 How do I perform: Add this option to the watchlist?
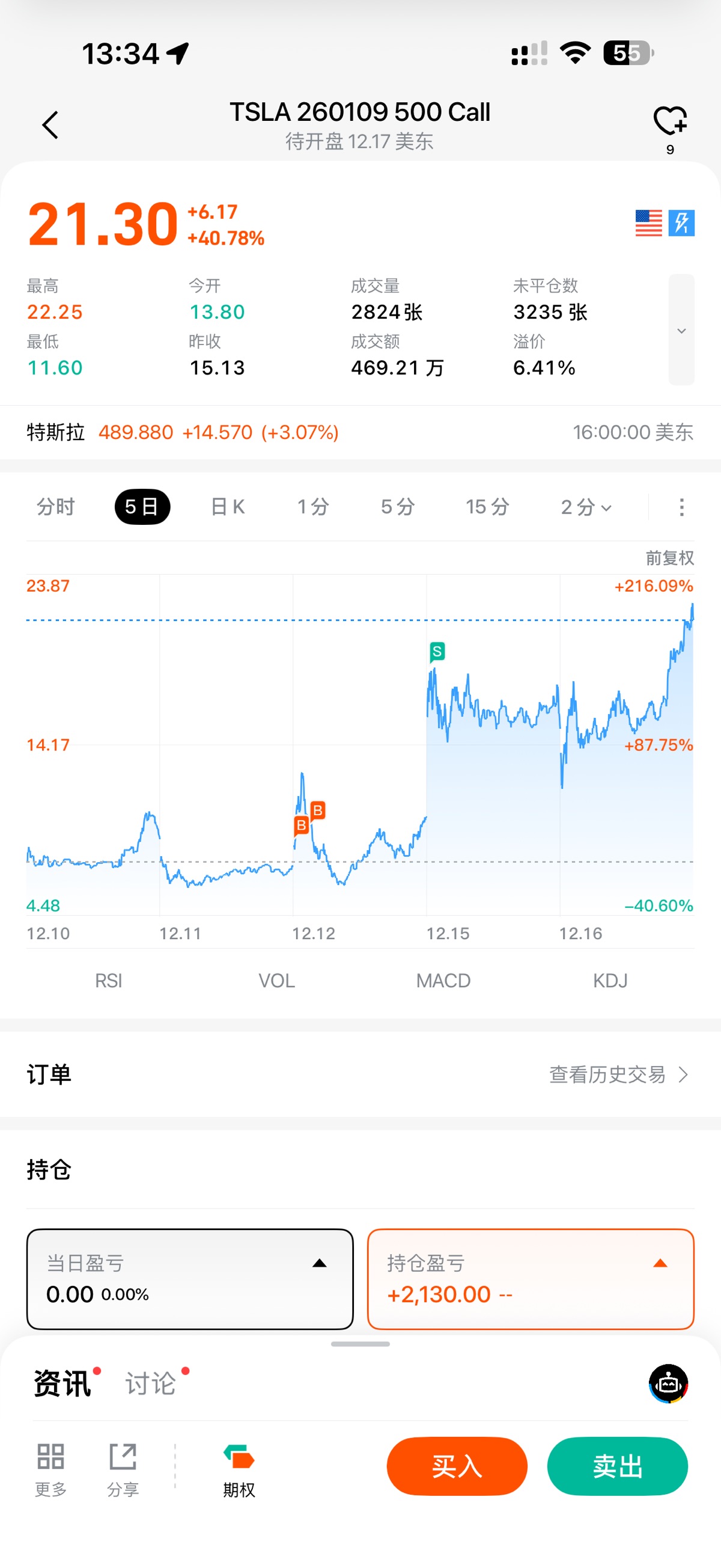pyautogui.click(x=669, y=121)
